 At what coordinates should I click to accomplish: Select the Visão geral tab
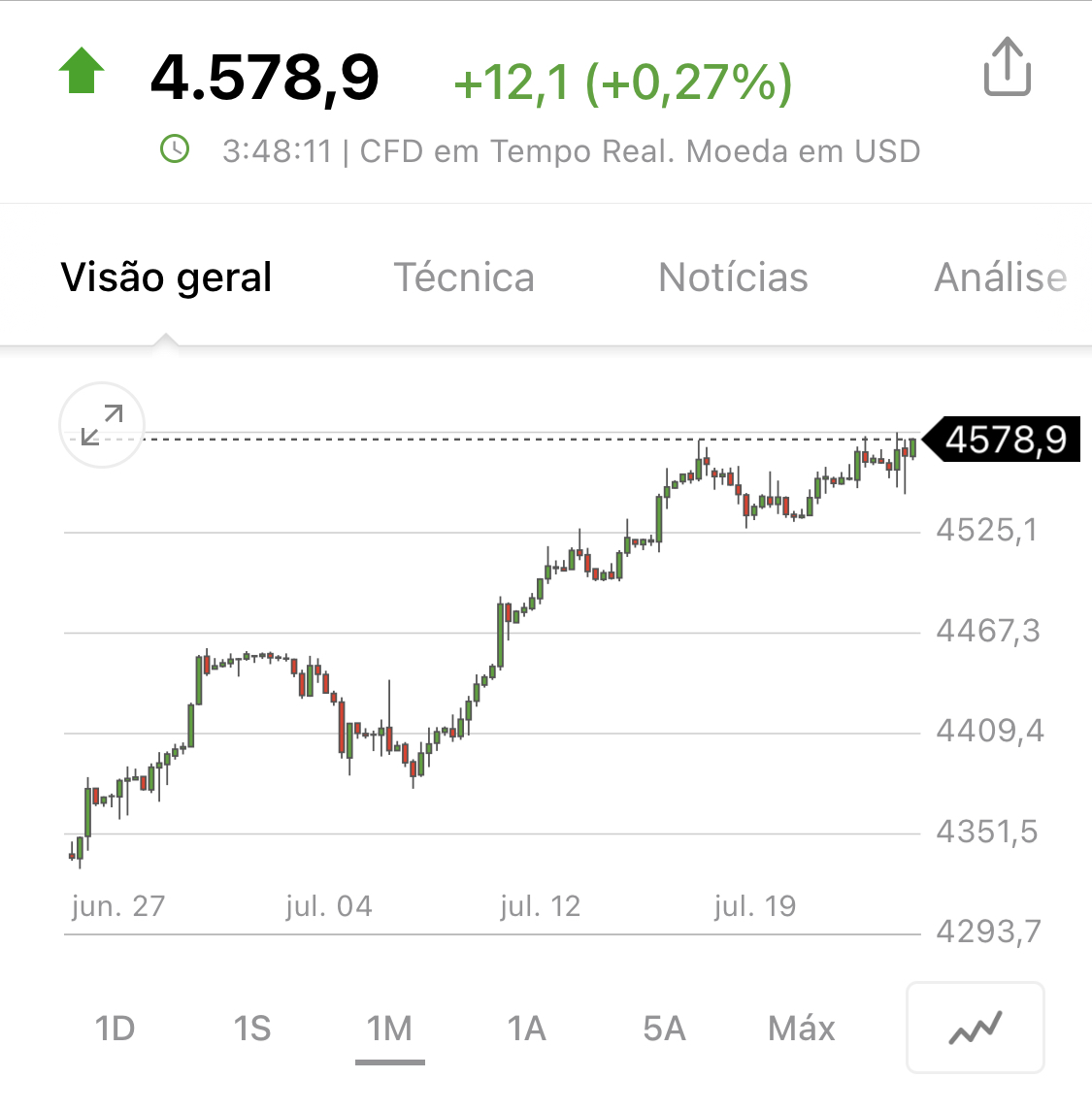(x=166, y=278)
